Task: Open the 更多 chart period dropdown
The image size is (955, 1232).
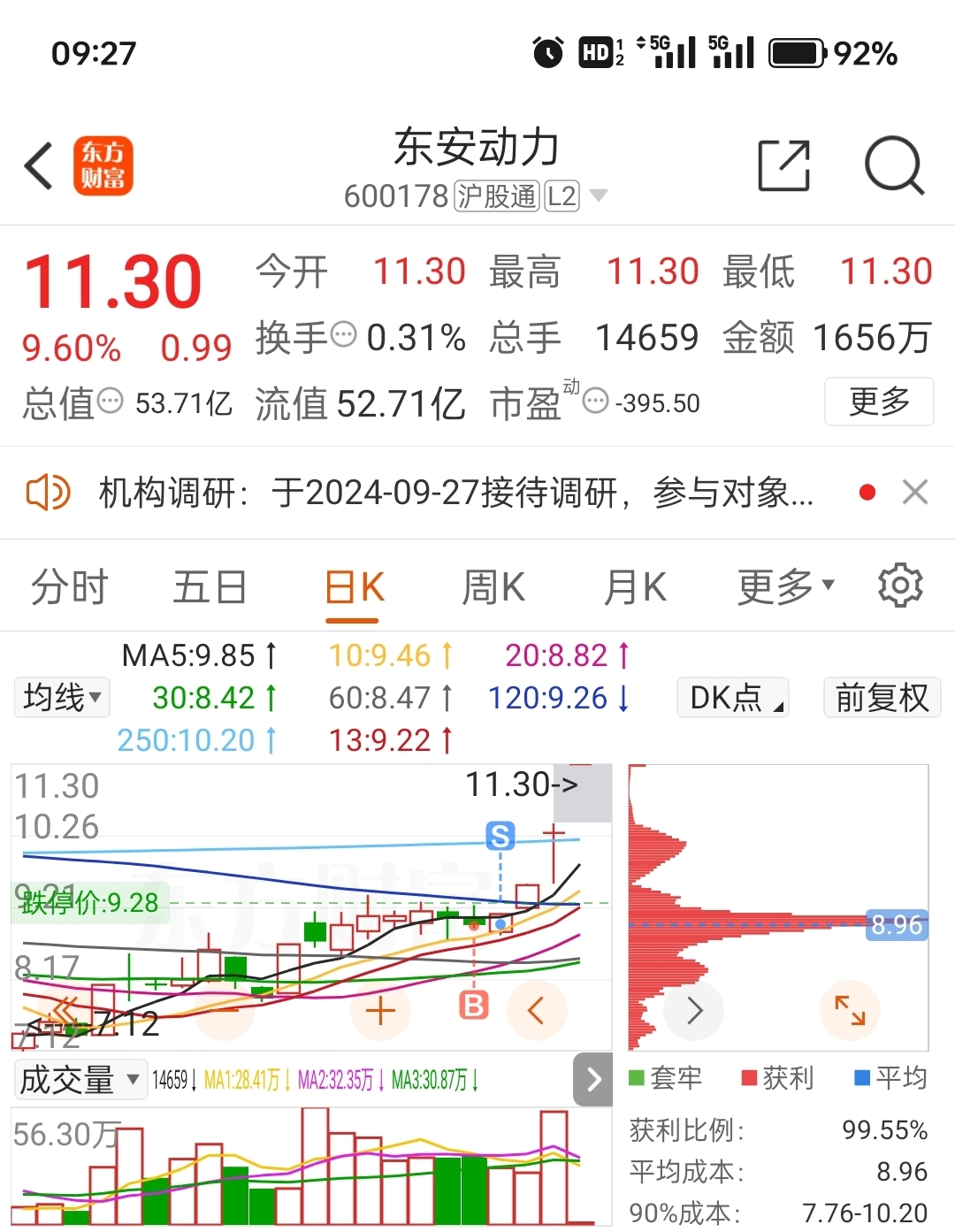Action: point(783,585)
